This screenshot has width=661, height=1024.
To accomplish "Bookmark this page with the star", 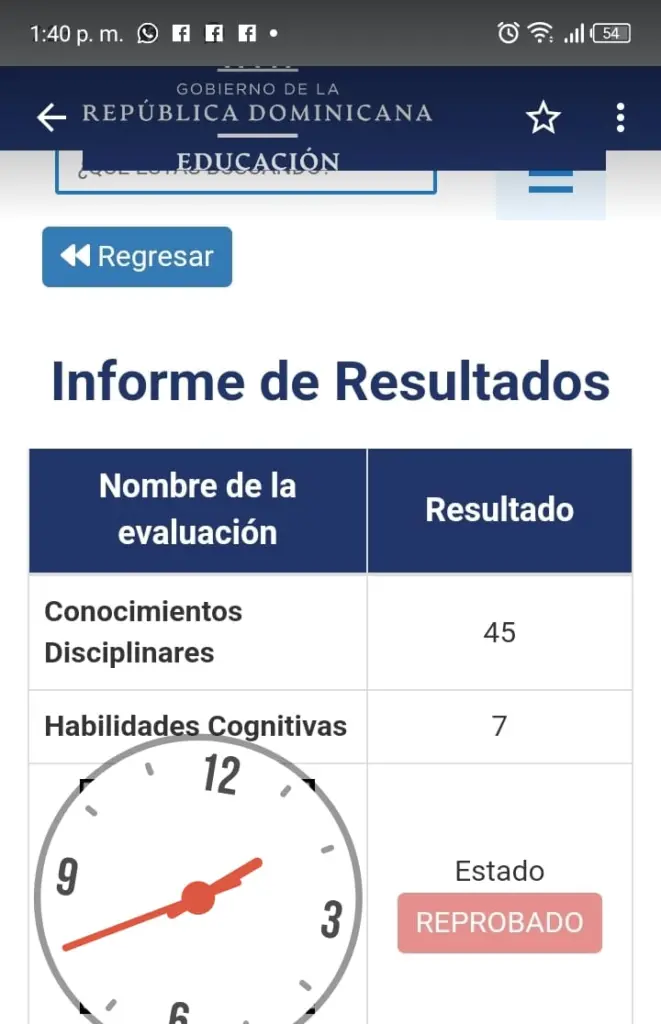I will 543,118.
